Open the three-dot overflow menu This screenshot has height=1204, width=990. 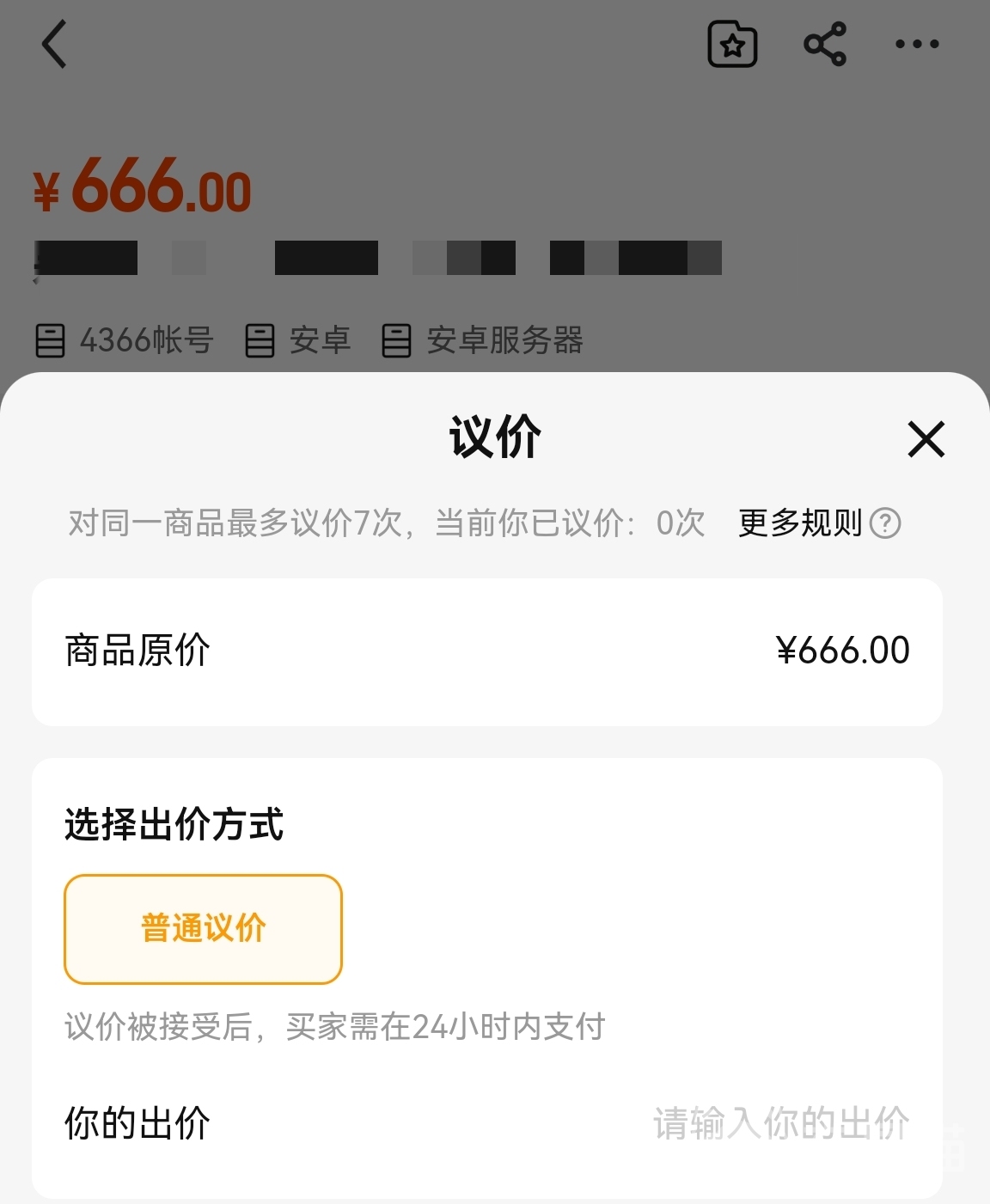tap(917, 44)
